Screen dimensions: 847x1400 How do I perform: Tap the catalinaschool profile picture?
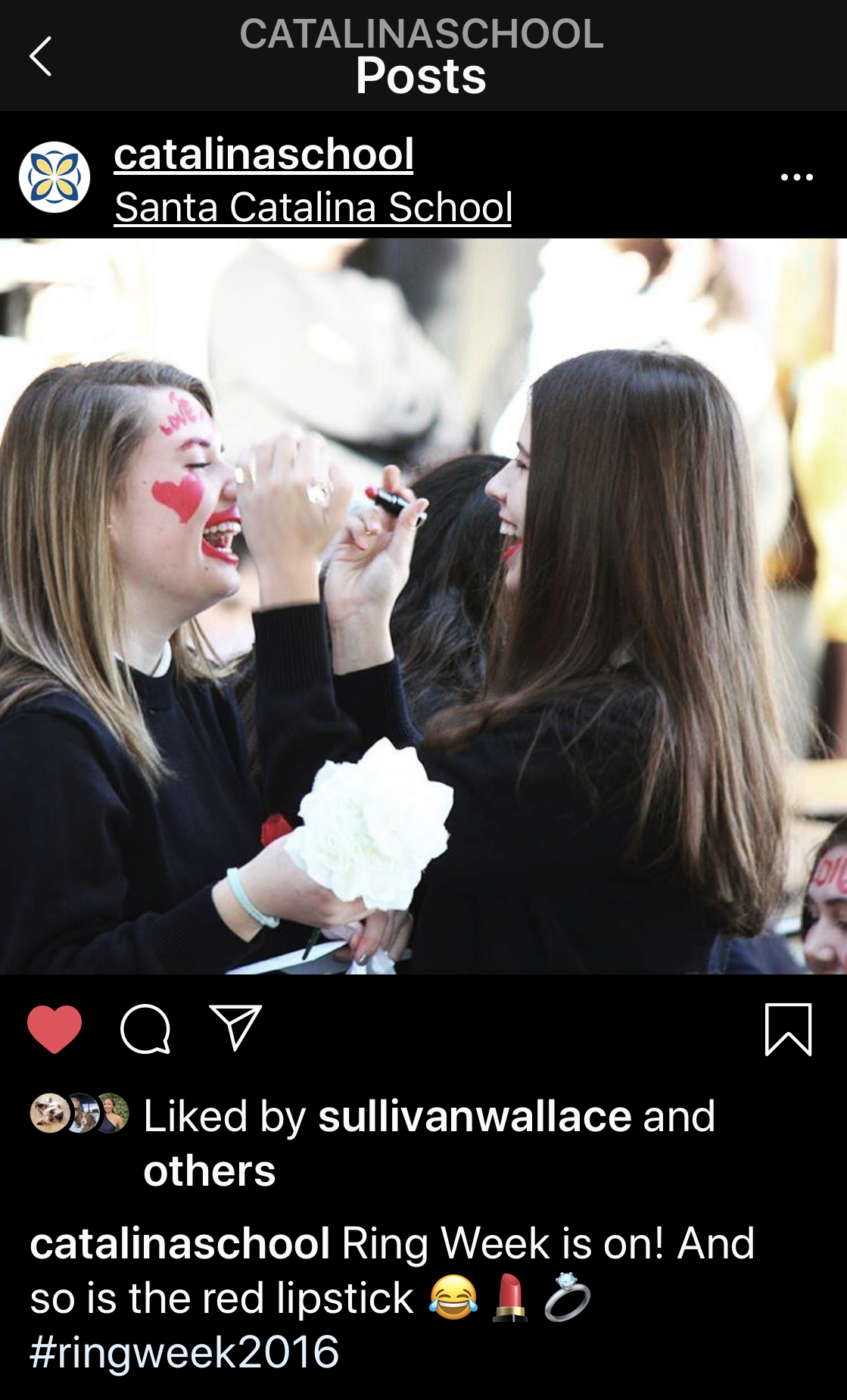pos(54,177)
